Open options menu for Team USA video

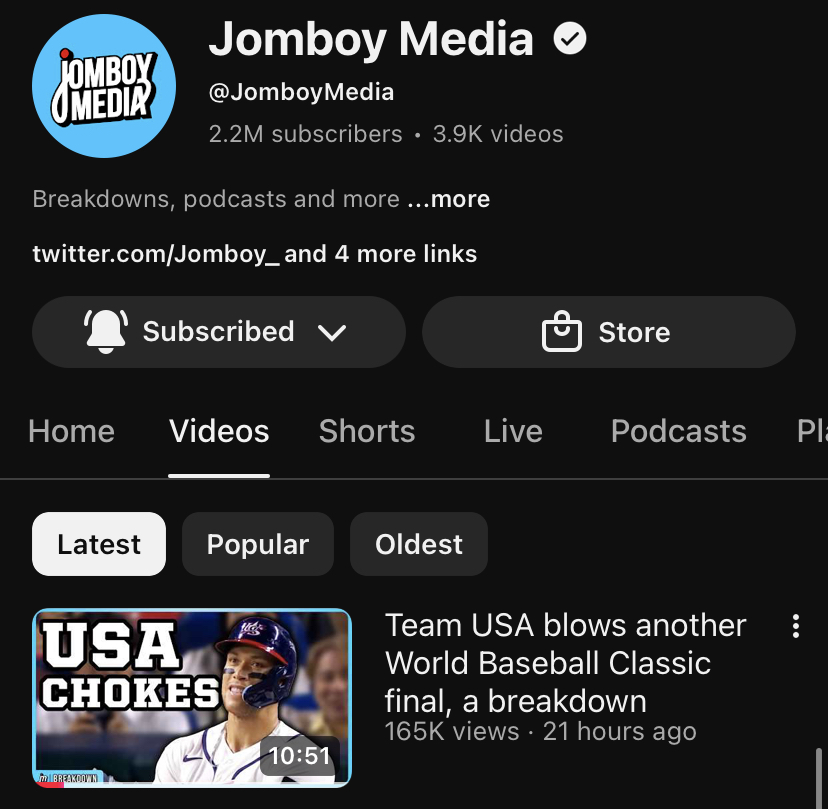coord(795,627)
